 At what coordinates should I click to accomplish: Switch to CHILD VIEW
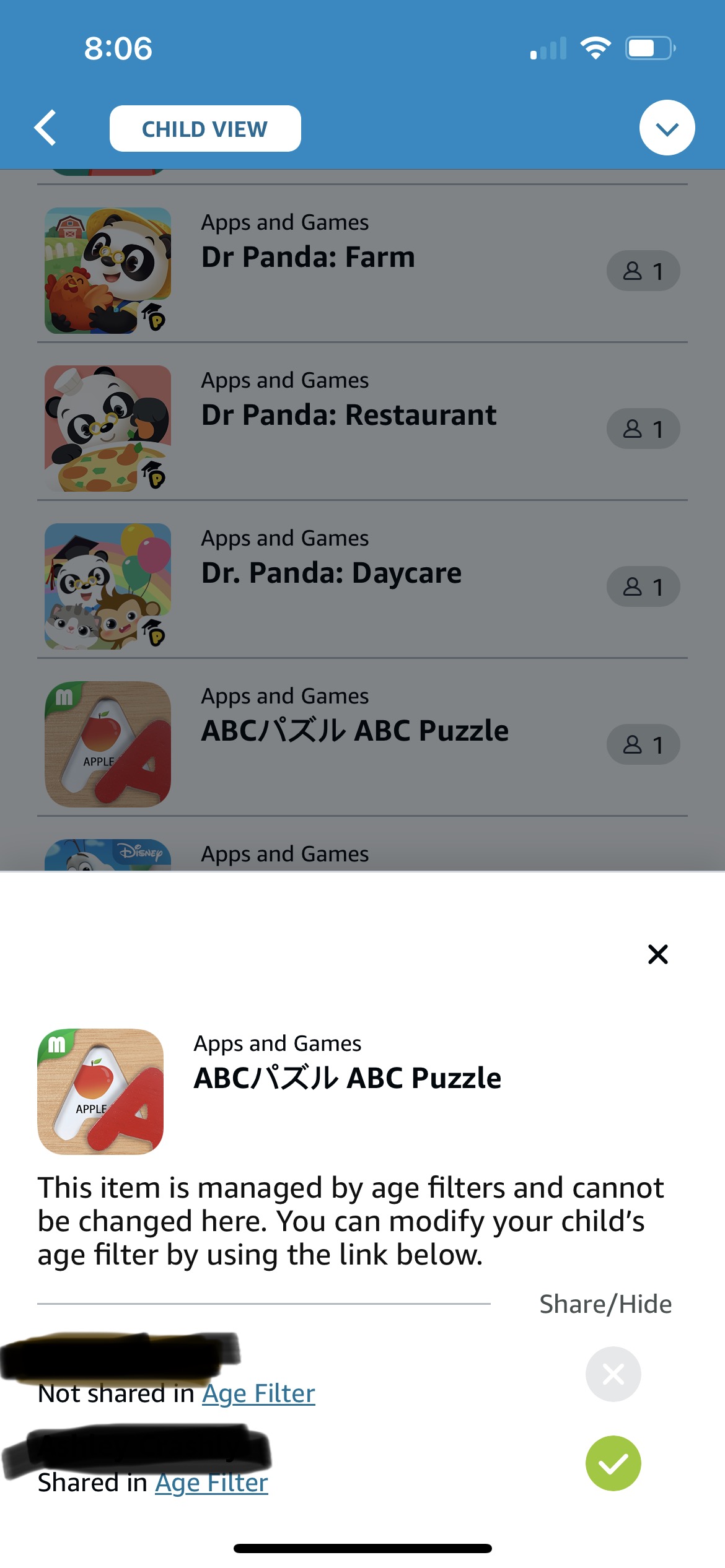tap(204, 128)
